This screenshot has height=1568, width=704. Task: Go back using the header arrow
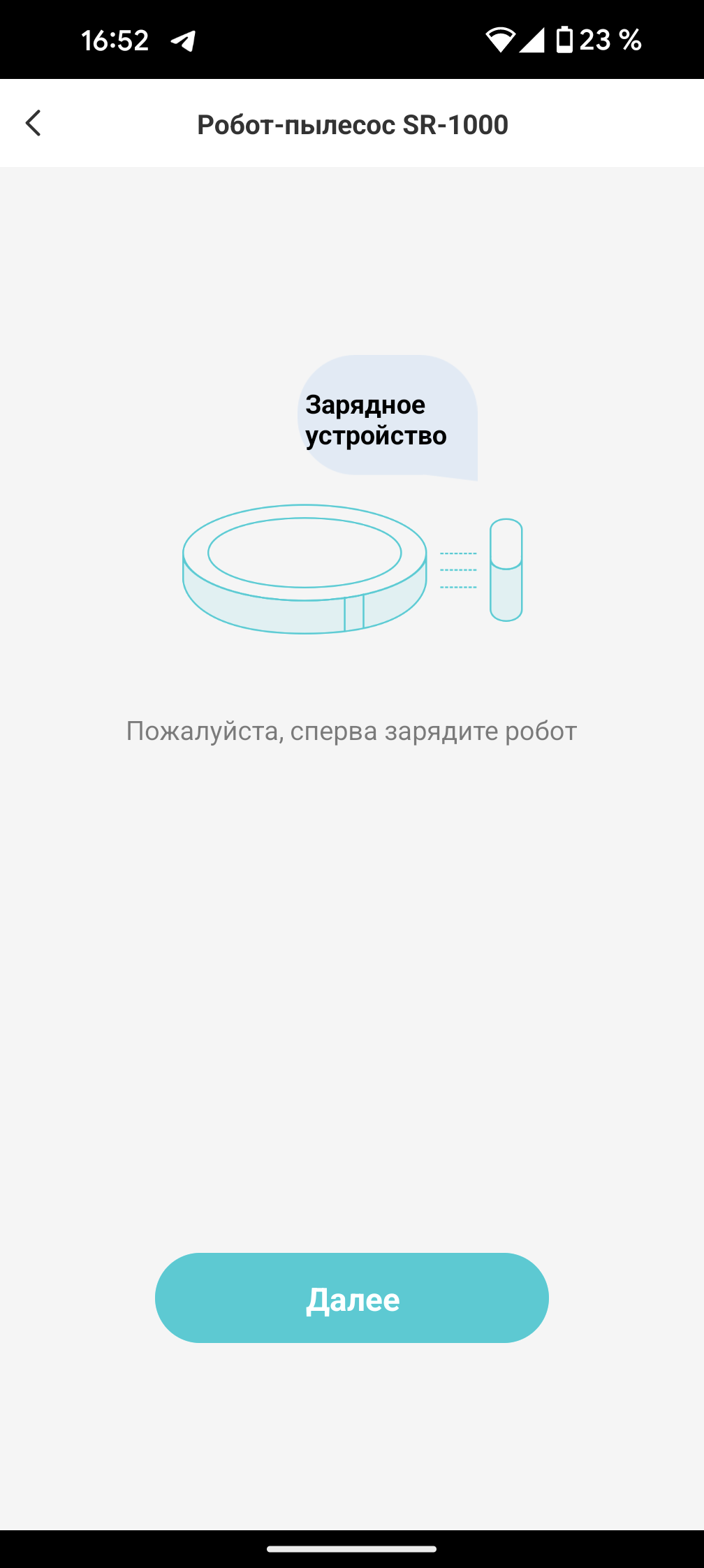[33, 123]
